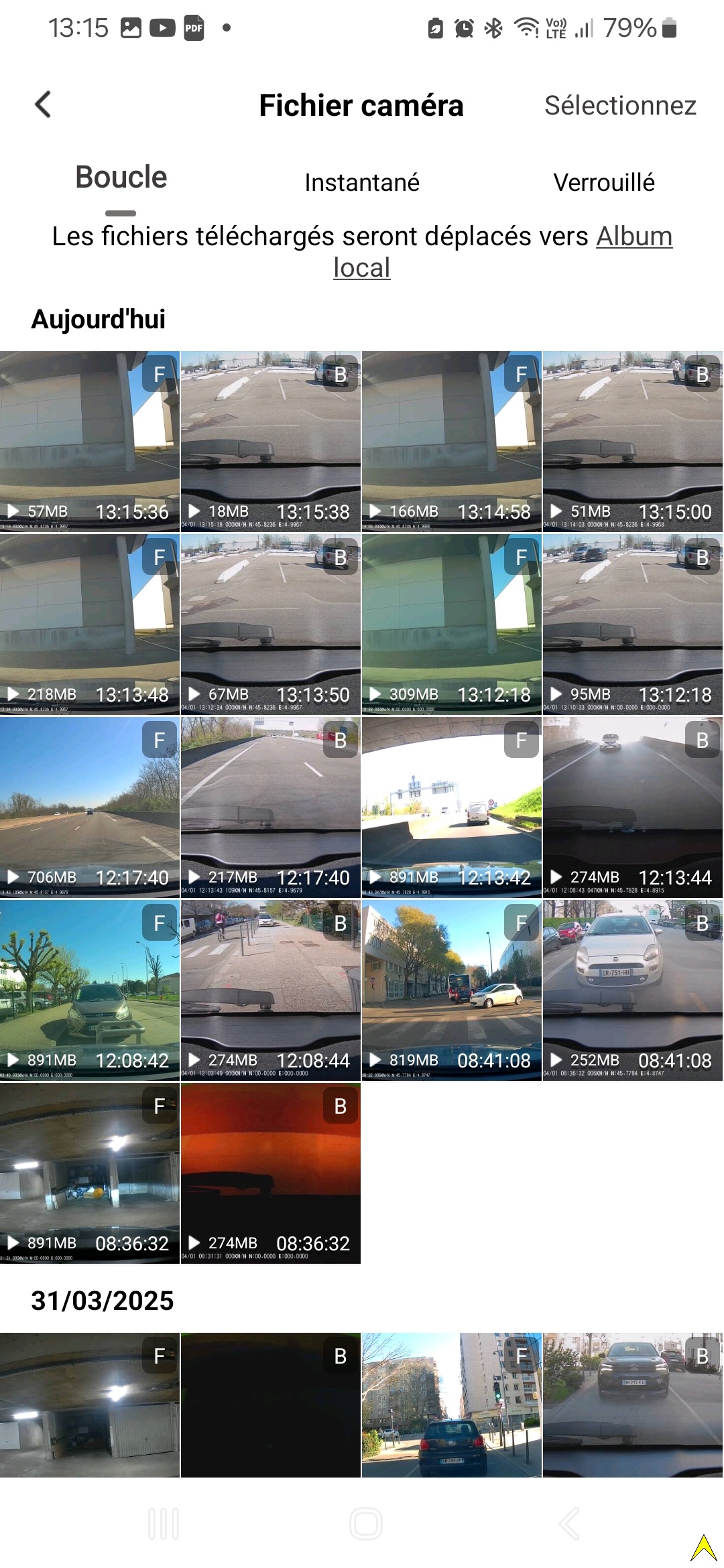724x1568 pixels.
Task: Play the 252MB rear video at 08:41:08
Action: coord(633,990)
